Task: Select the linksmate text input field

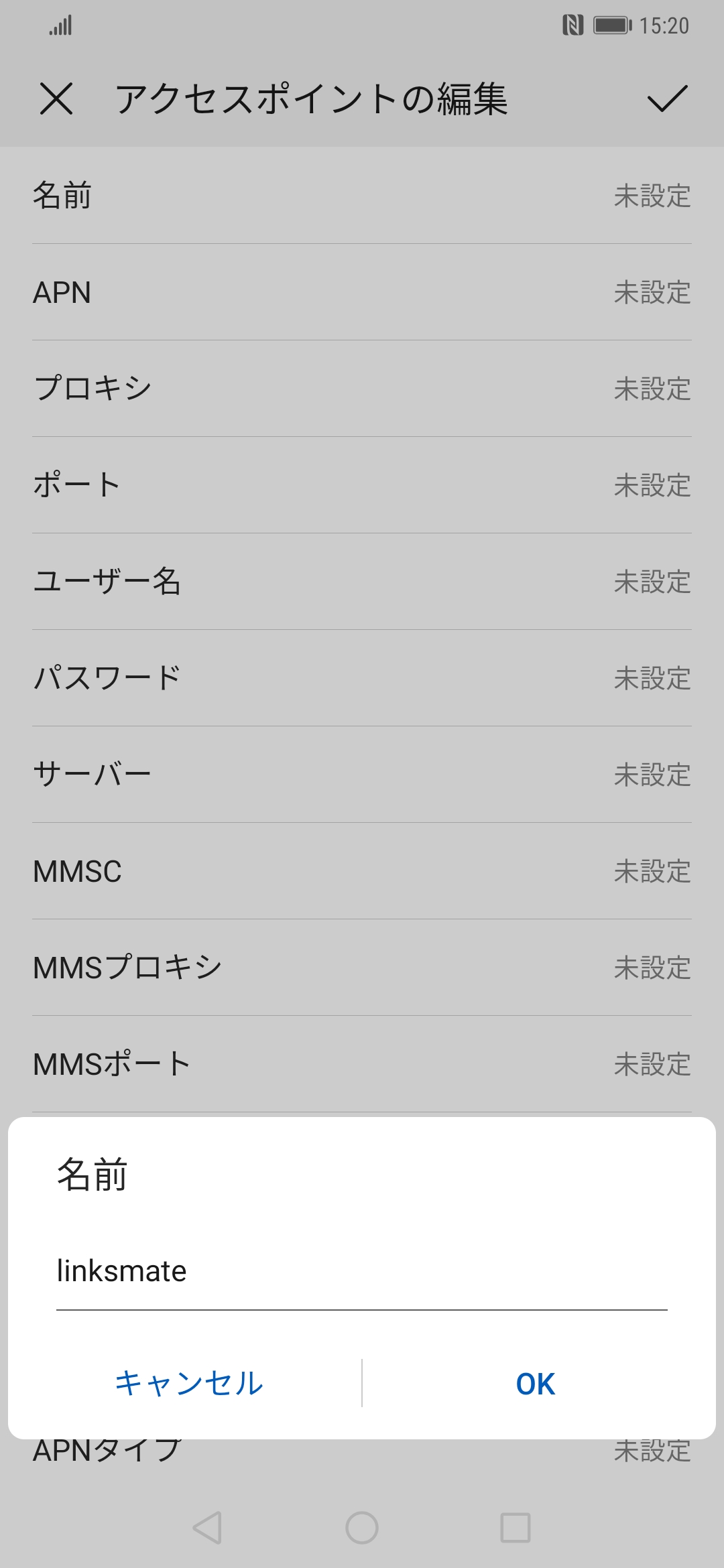Action: pyautogui.click(x=362, y=1270)
